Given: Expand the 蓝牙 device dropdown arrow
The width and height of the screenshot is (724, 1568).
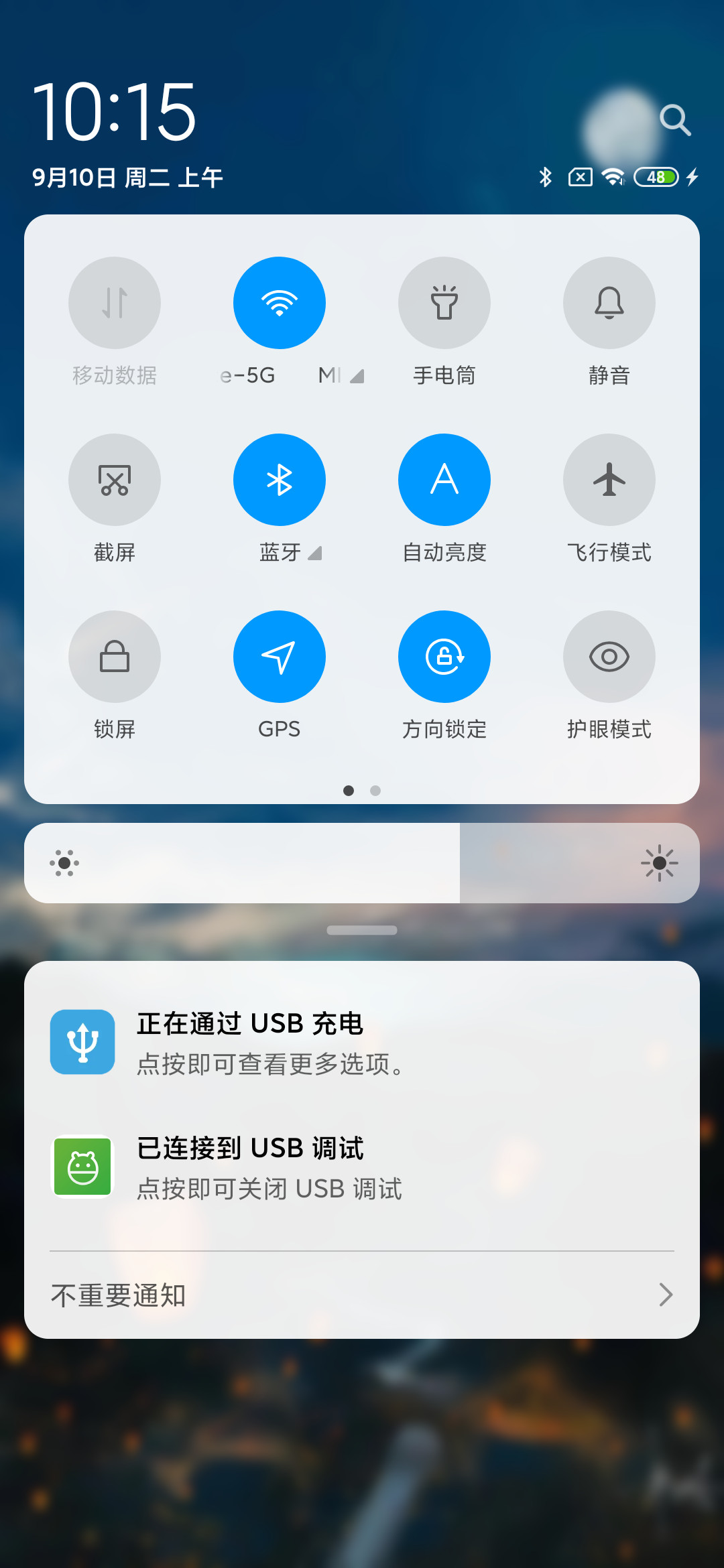Looking at the screenshot, I should pos(315,553).
